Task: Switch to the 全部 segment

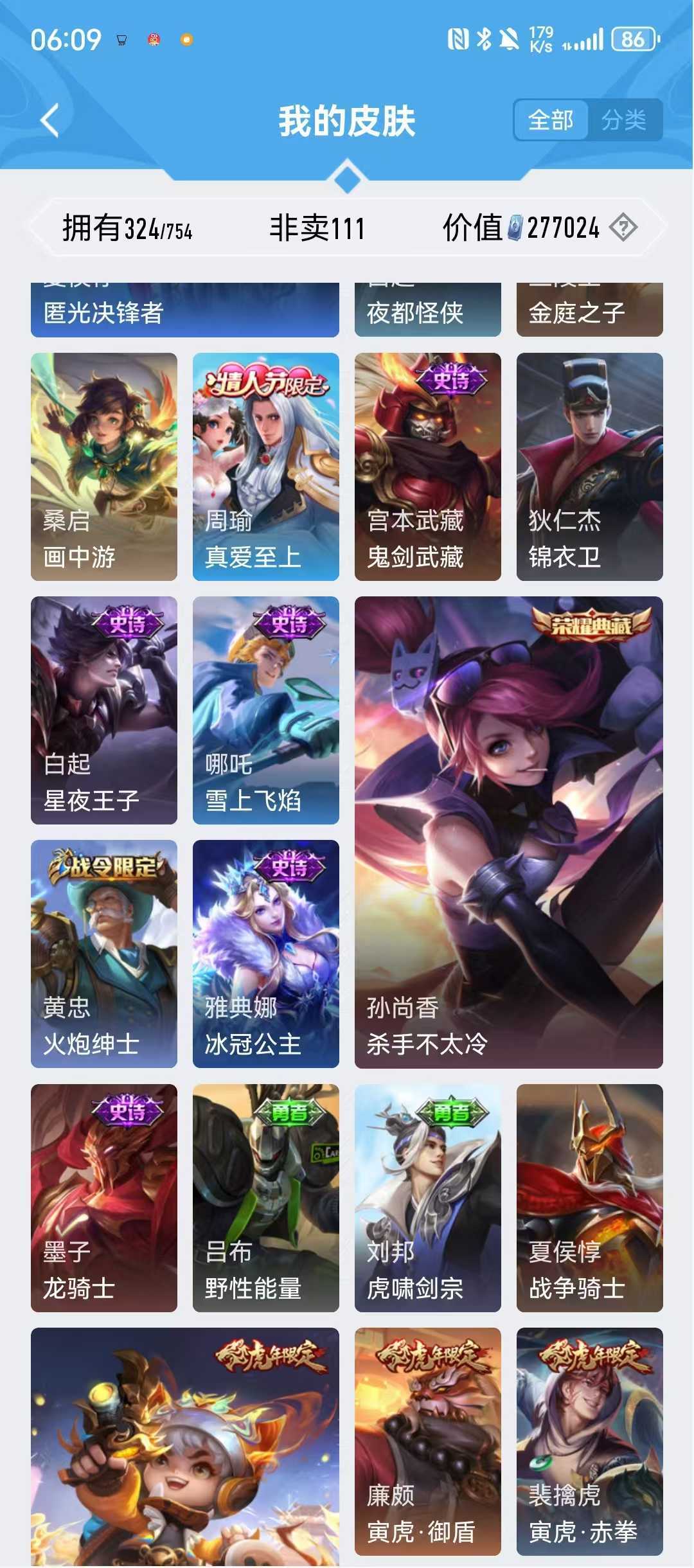Action: click(551, 120)
